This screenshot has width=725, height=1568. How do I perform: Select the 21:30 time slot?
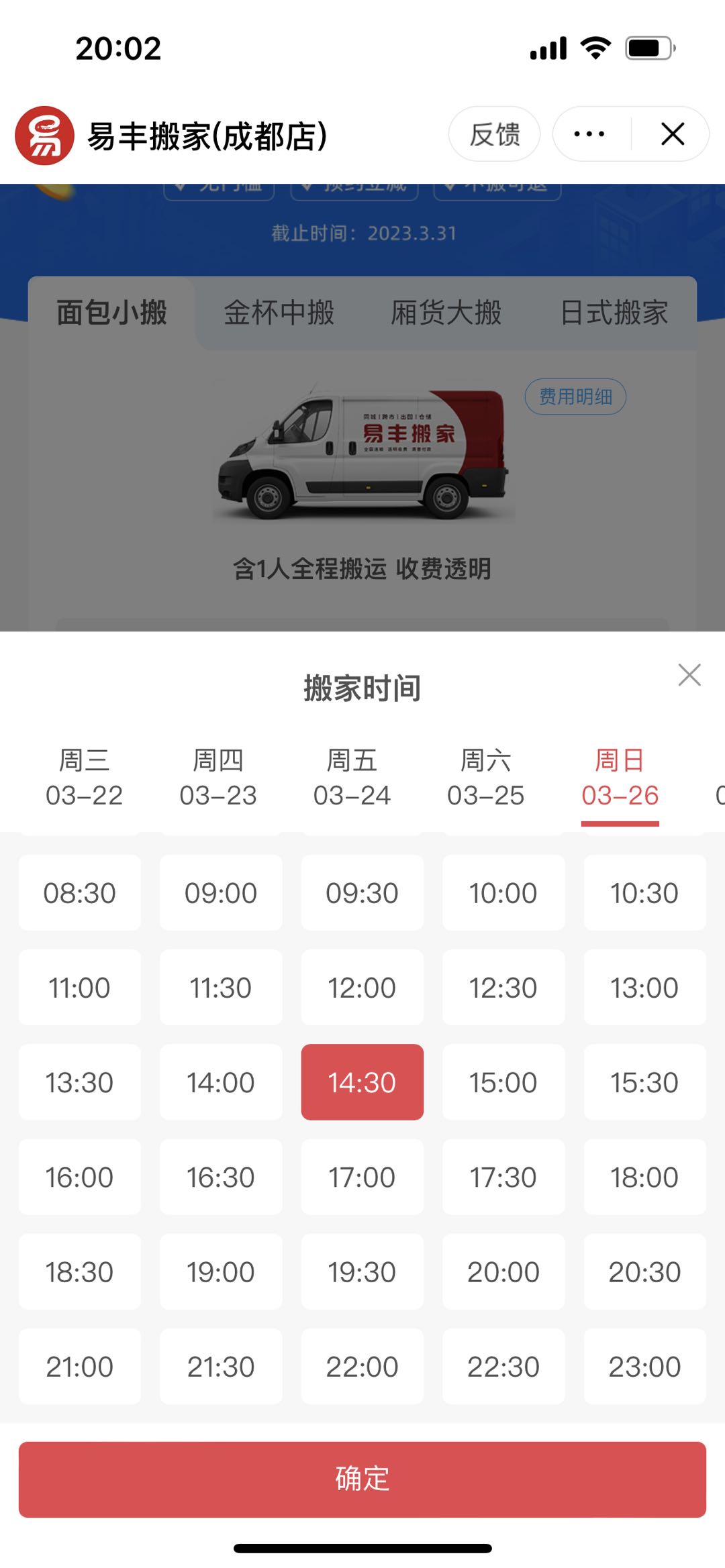[x=221, y=1366]
